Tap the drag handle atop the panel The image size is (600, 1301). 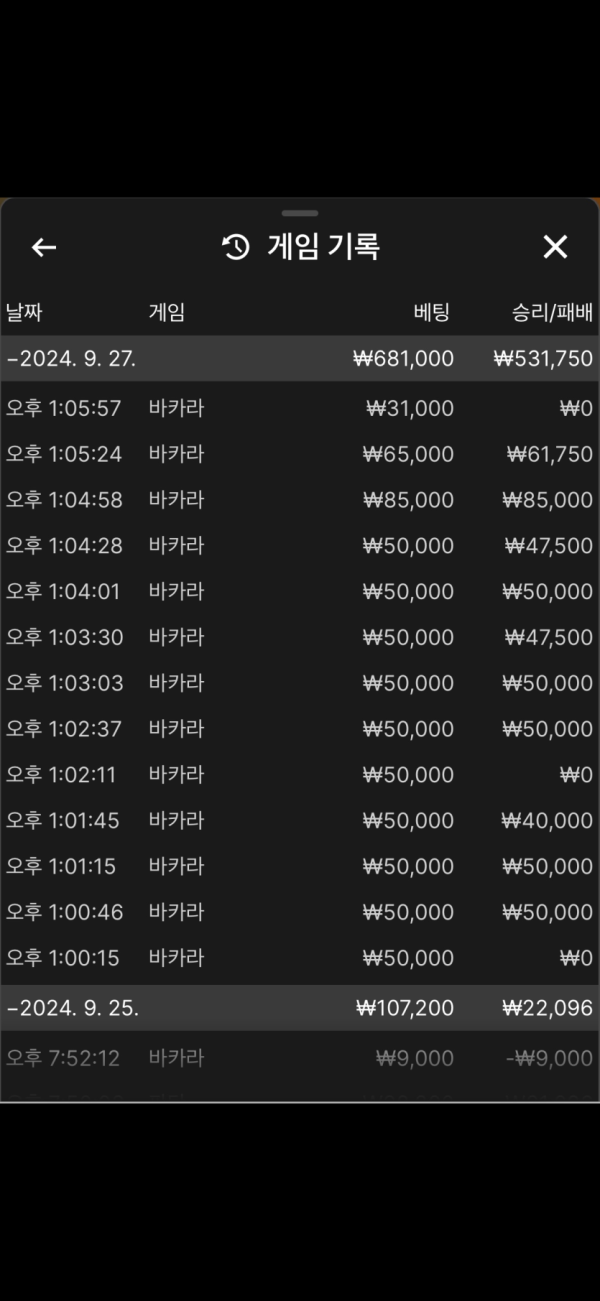300,213
